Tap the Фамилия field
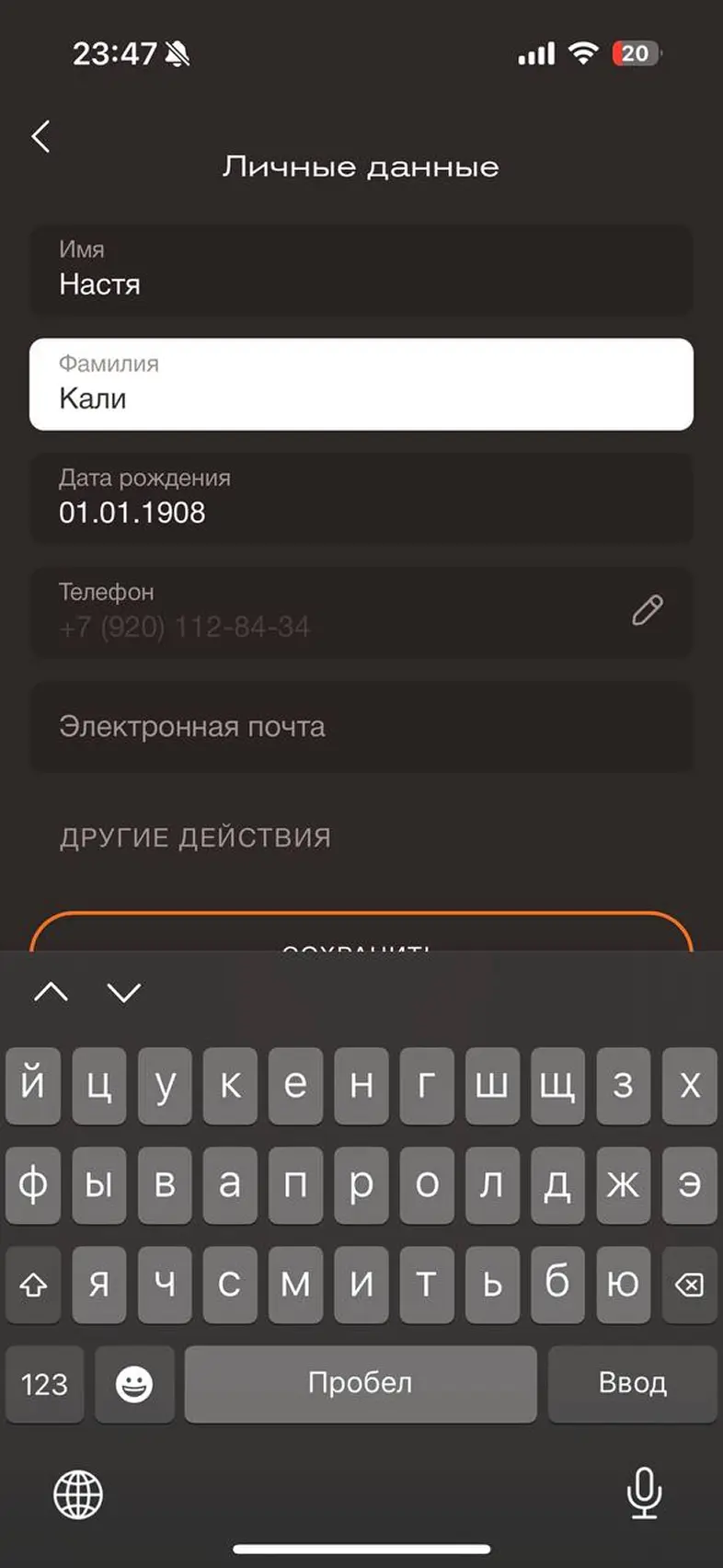723x1568 pixels. click(x=361, y=384)
